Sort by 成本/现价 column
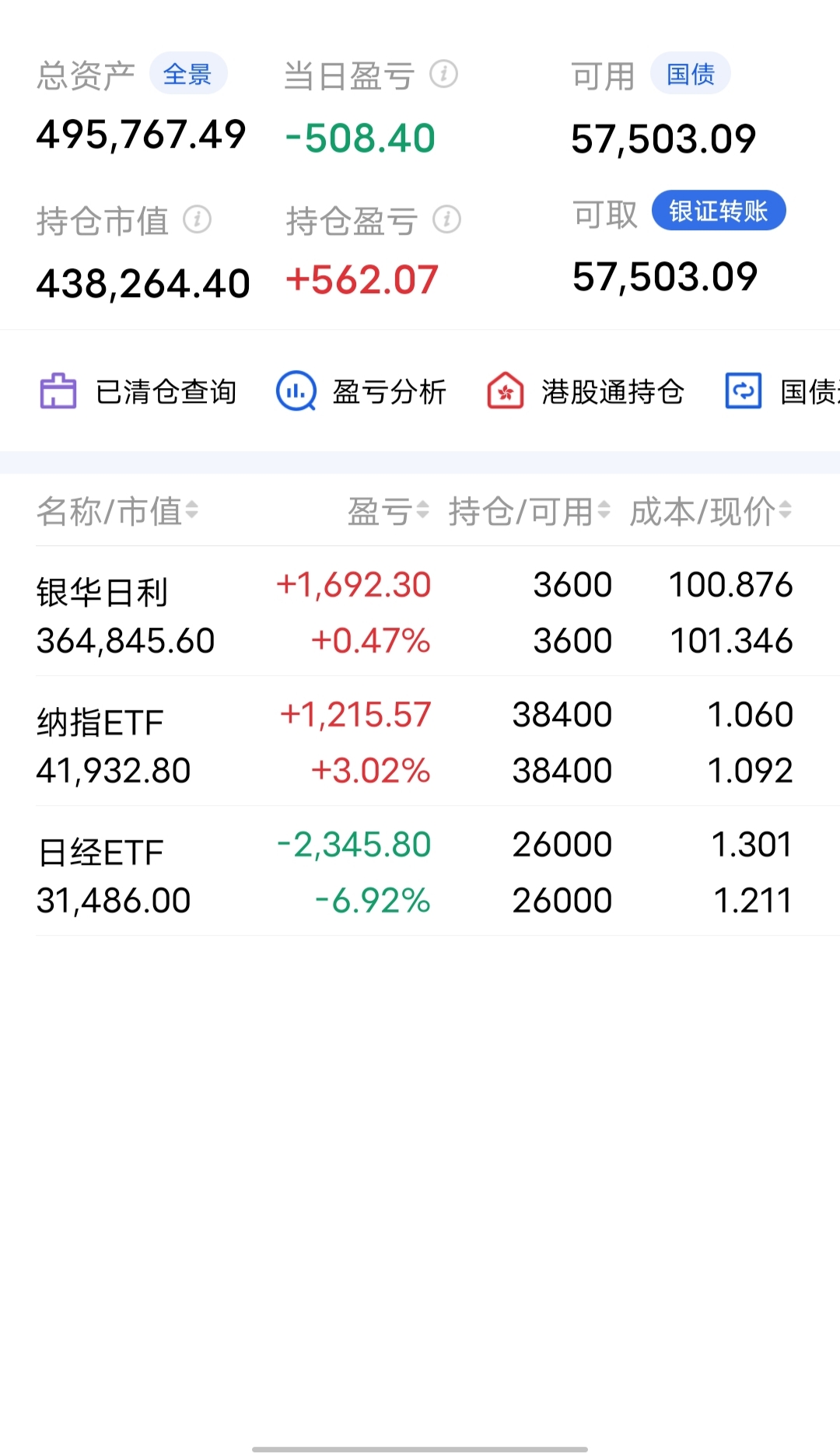This screenshot has height=1453, width=840. click(711, 511)
